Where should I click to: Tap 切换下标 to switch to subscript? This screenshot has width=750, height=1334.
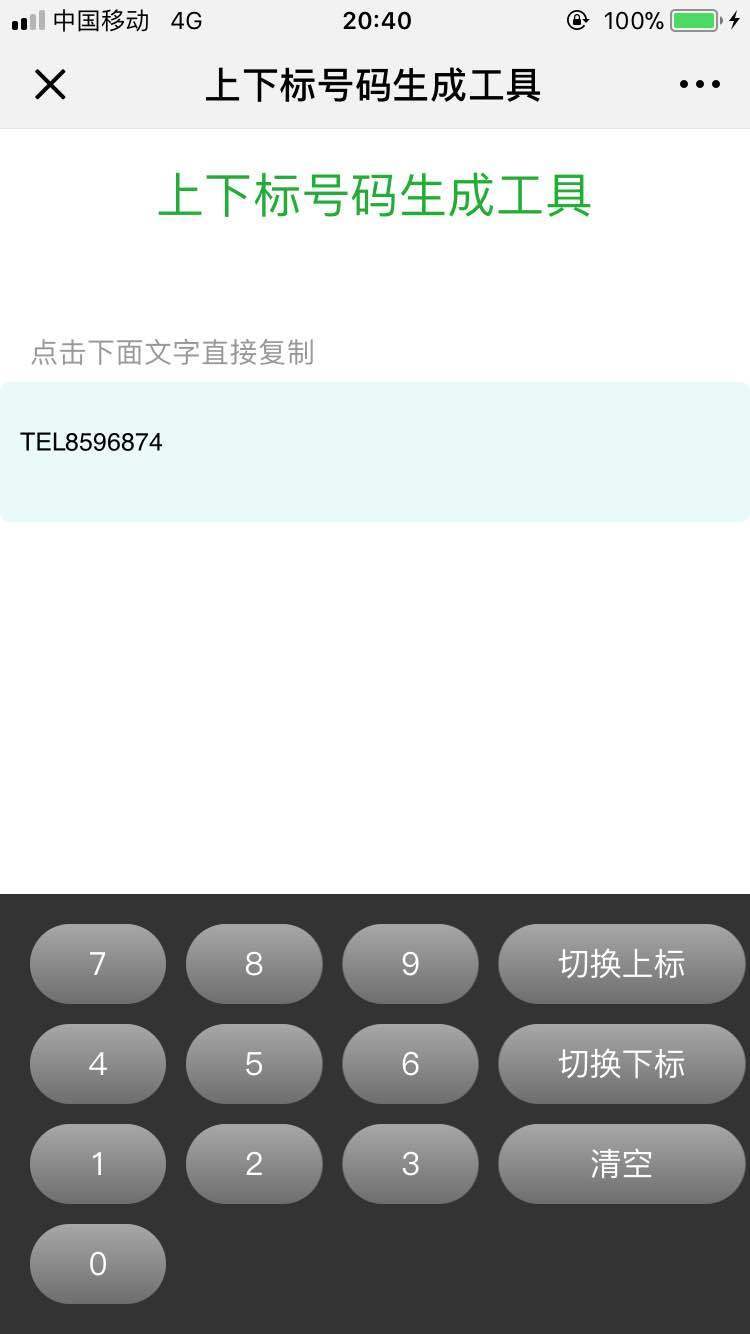click(x=622, y=1064)
